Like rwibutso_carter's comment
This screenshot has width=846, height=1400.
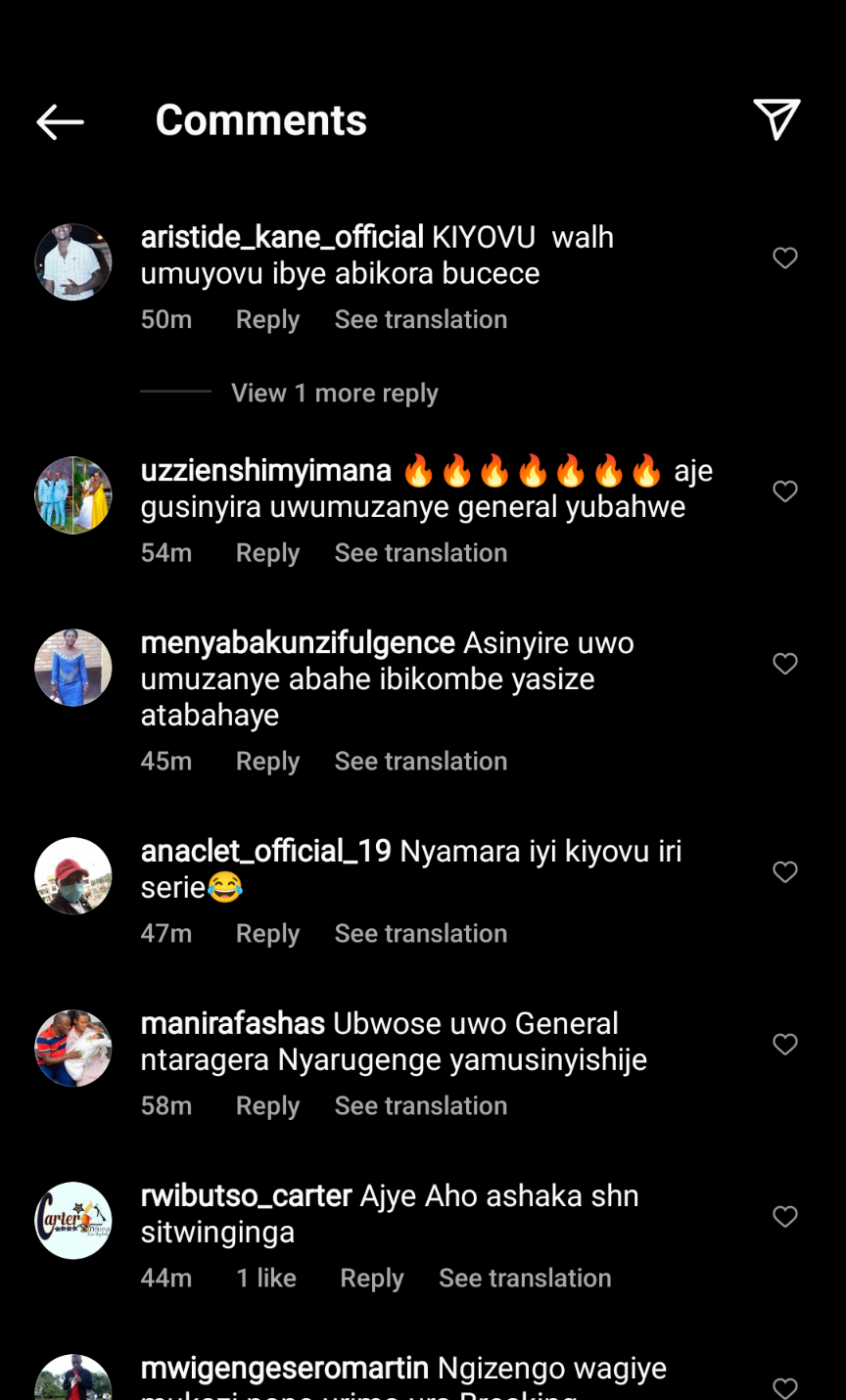pos(784,1216)
